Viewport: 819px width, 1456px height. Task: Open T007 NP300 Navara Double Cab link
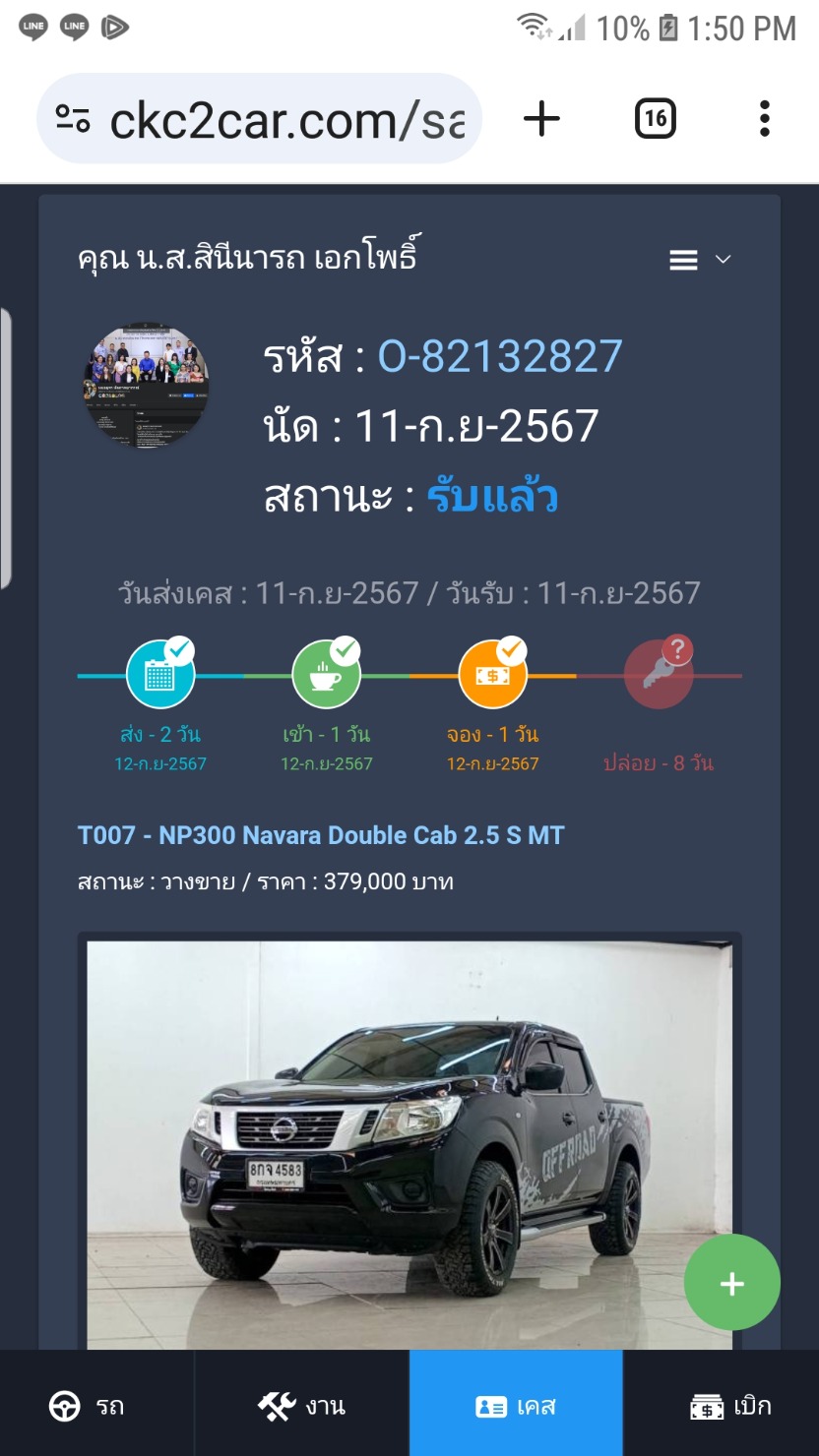click(321, 835)
